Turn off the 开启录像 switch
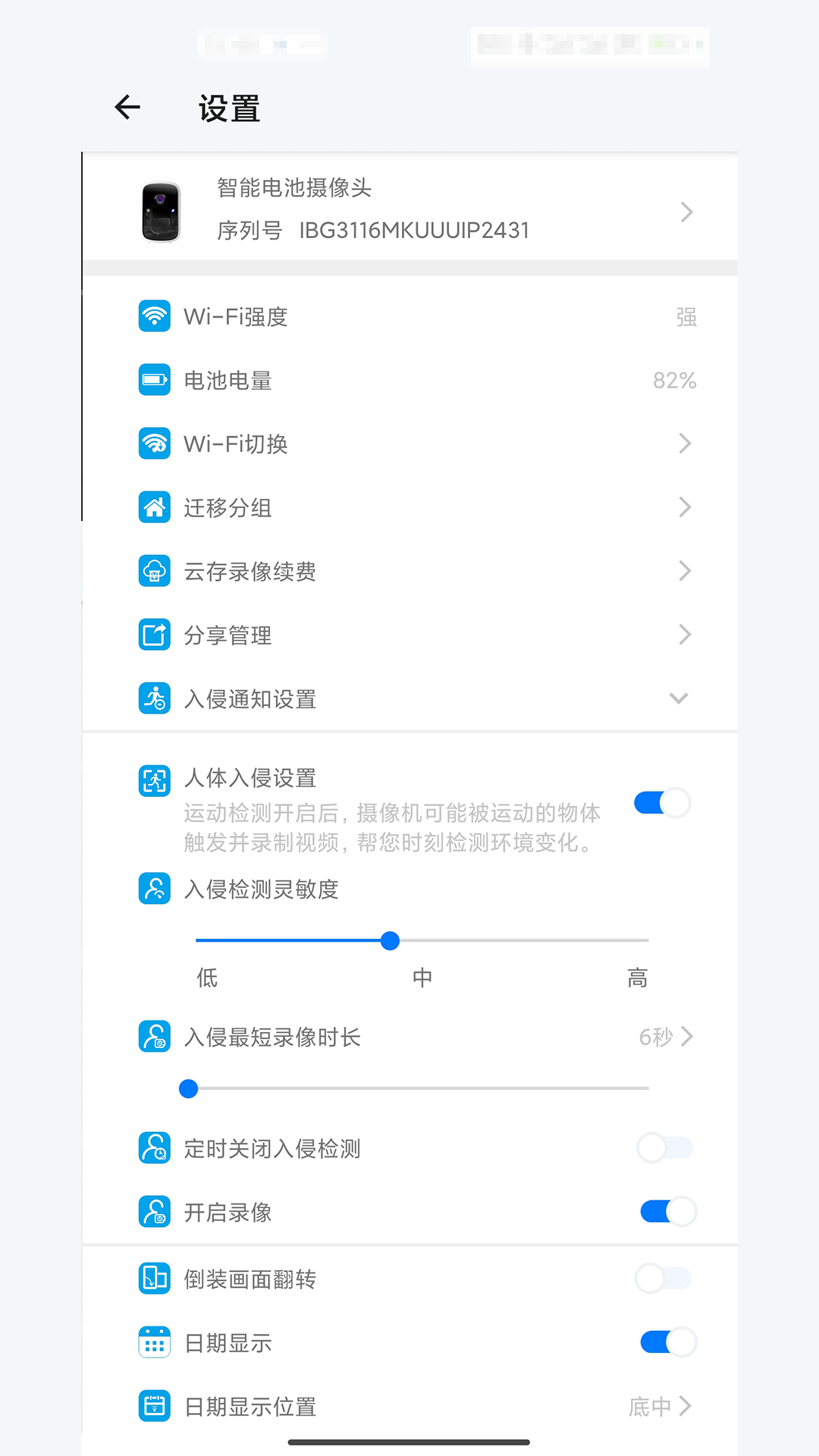This screenshot has height=1456, width=819. point(664,1212)
